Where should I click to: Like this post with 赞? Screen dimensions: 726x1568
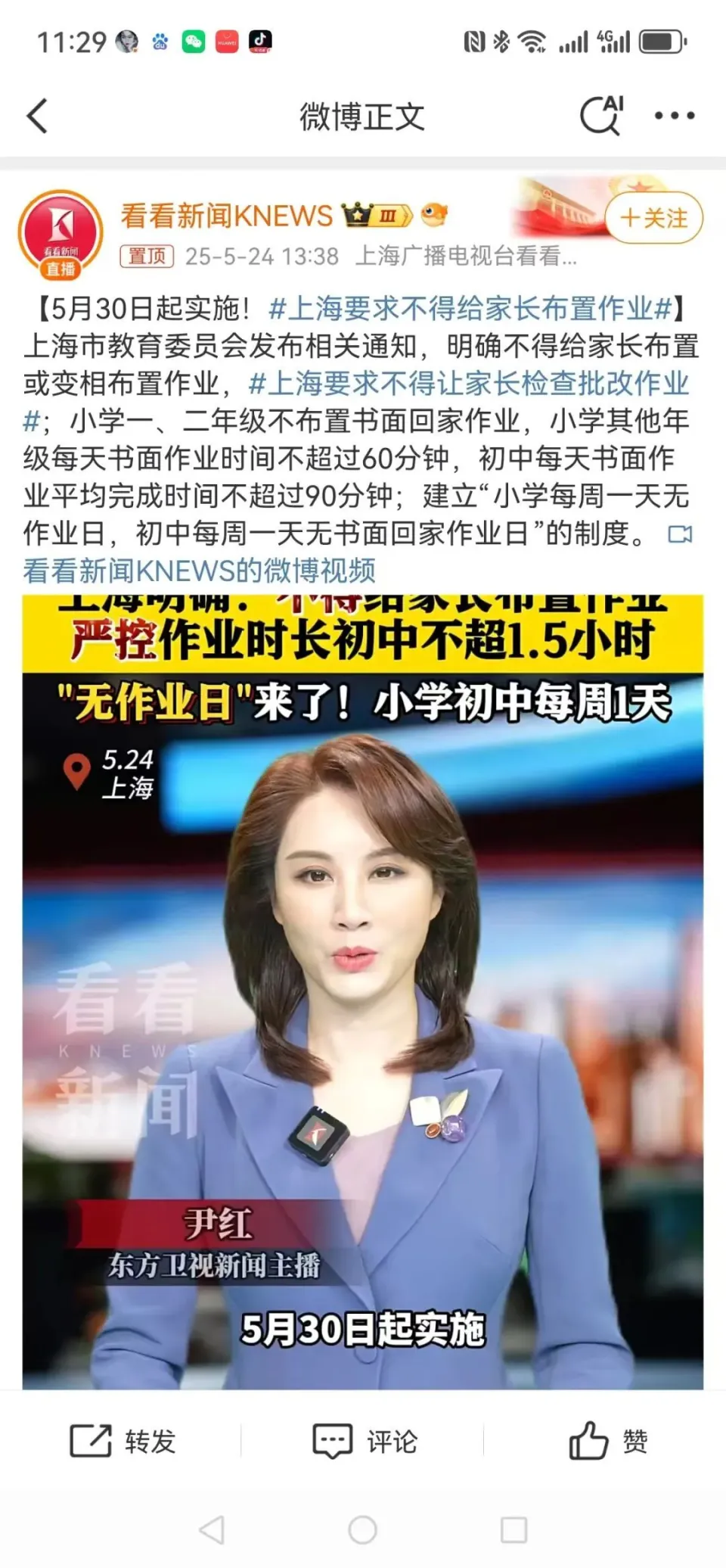click(x=607, y=1441)
